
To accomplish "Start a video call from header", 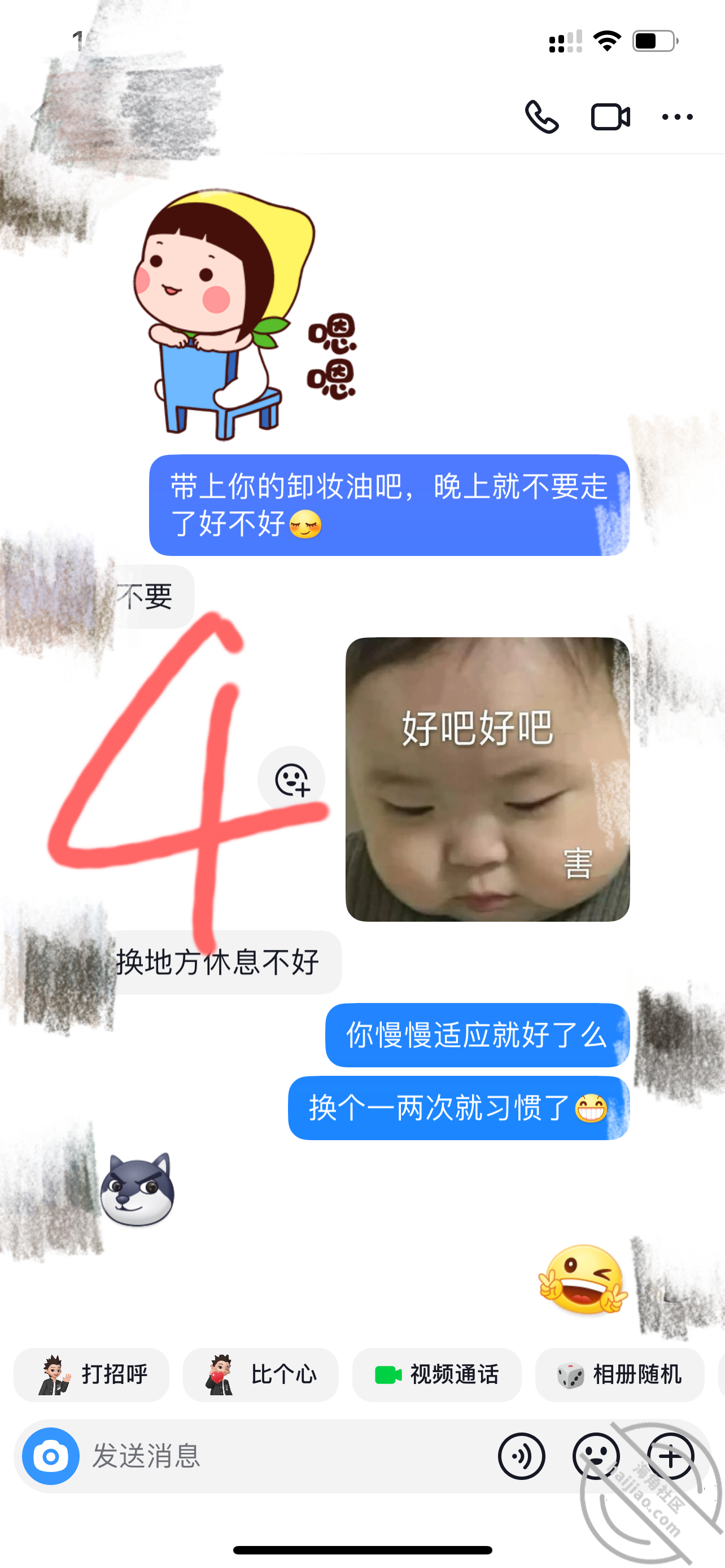I will [610, 117].
